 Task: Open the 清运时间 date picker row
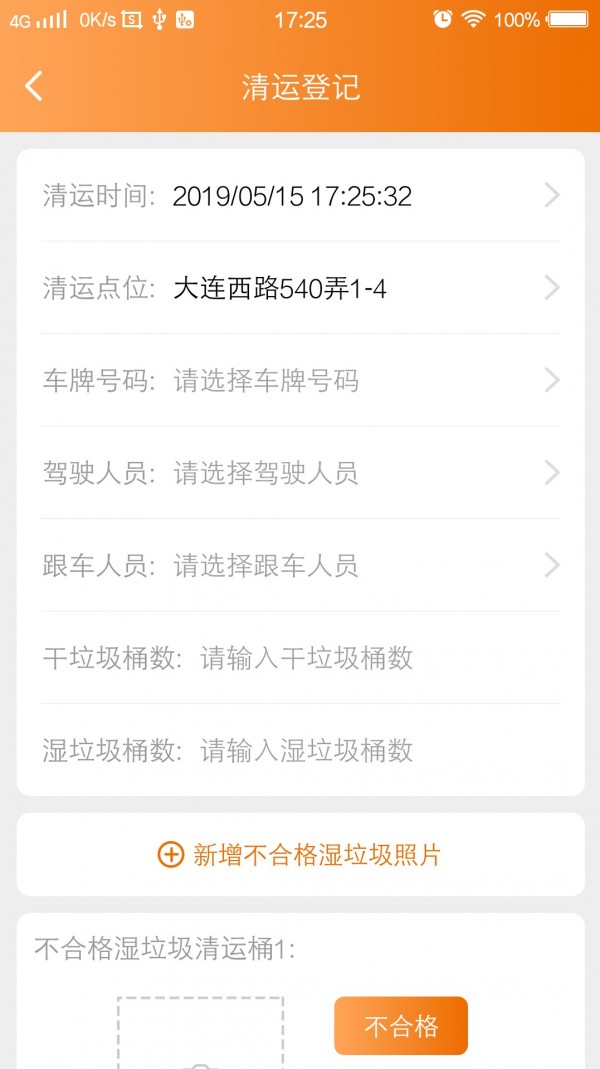click(300, 196)
